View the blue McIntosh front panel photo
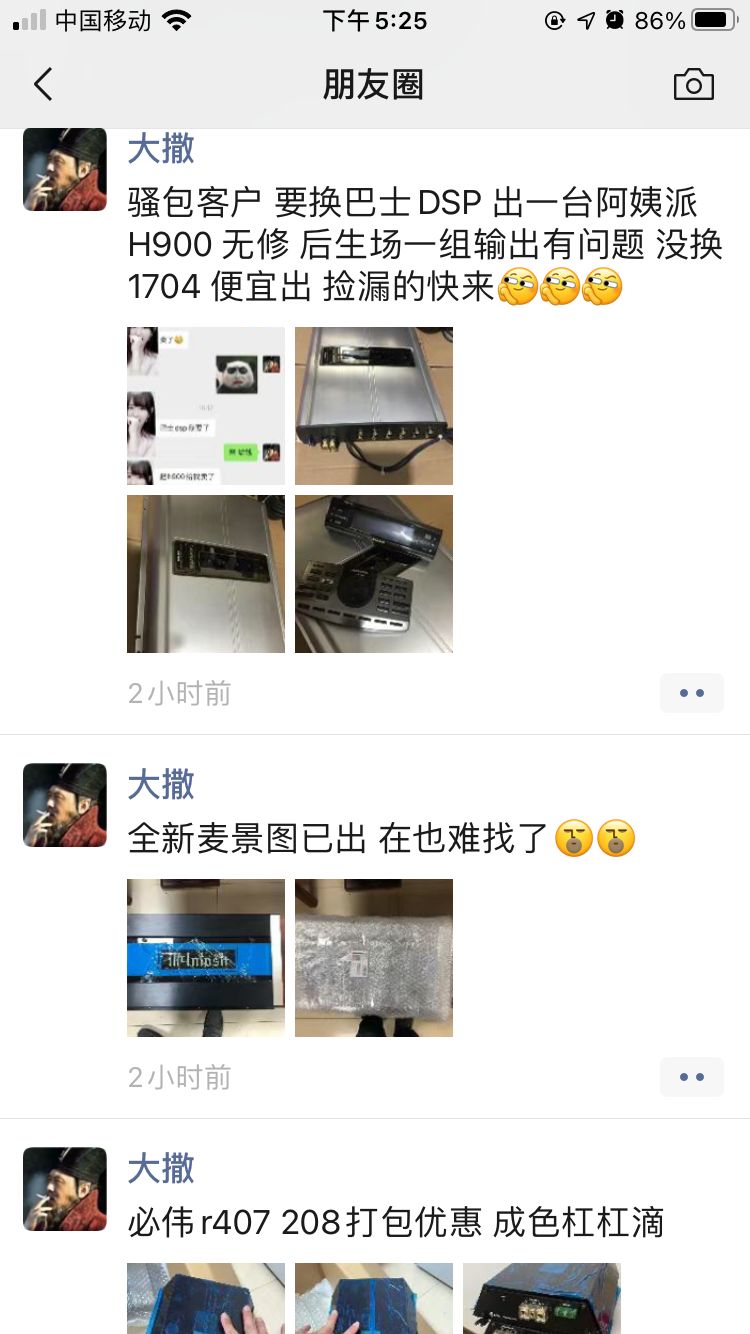Viewport: 750px width, 1334px height. [x=206, y=958]
